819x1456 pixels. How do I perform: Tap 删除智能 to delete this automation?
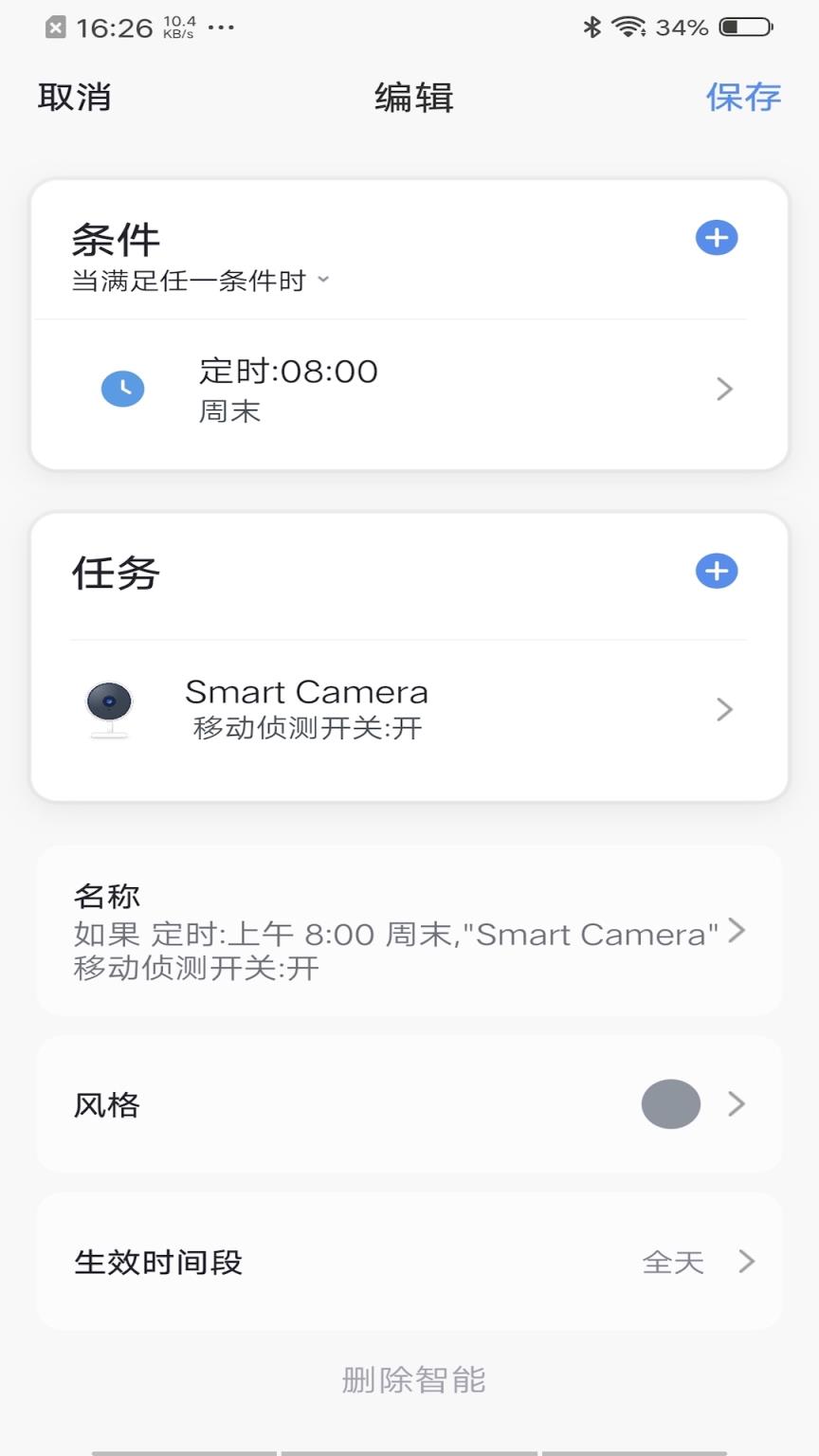click(413, 1380)
